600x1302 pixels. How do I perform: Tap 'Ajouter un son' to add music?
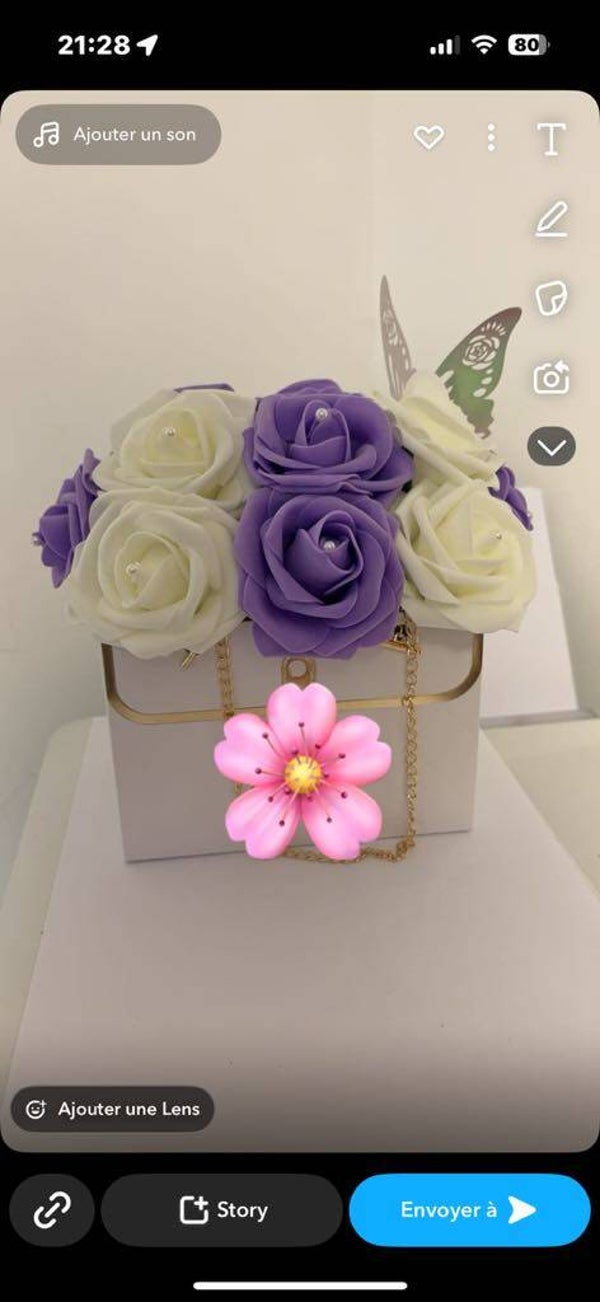tap(118, 134)
